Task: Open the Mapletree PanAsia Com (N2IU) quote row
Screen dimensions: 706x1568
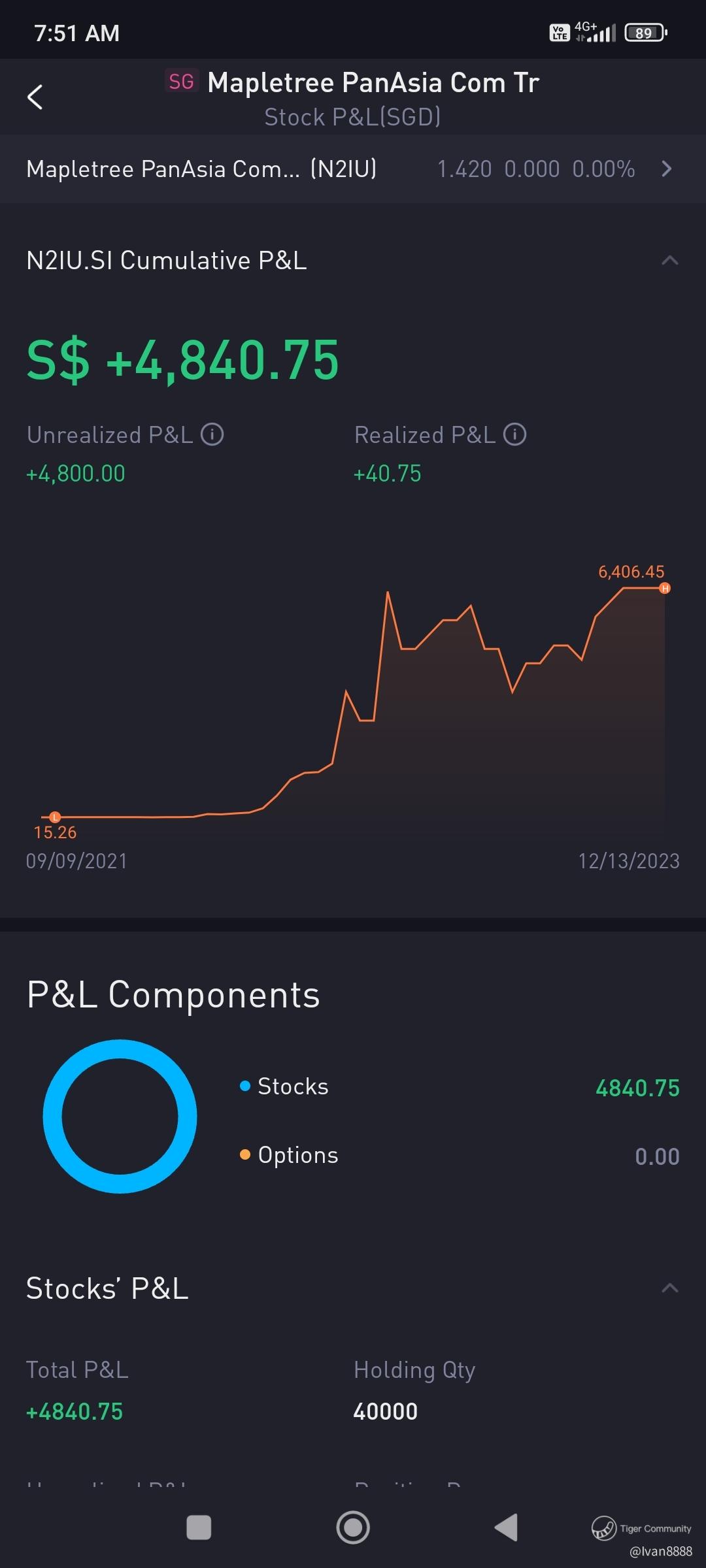Action: pos(353,169)
